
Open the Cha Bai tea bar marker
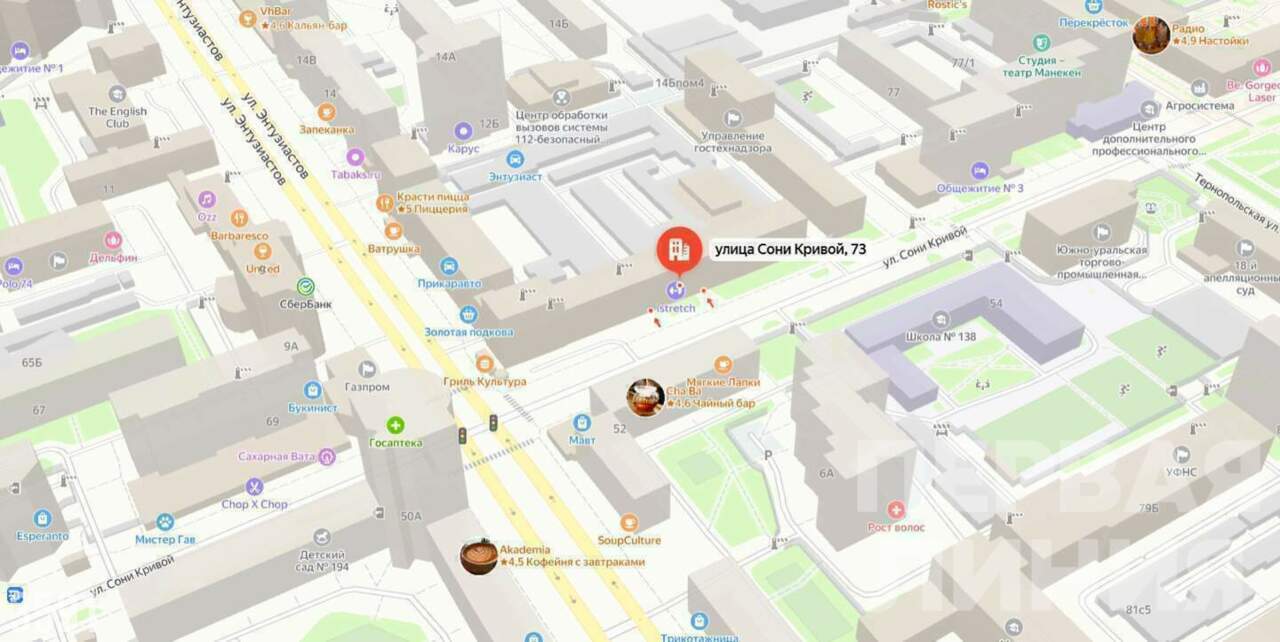click(x=646, y=398)
